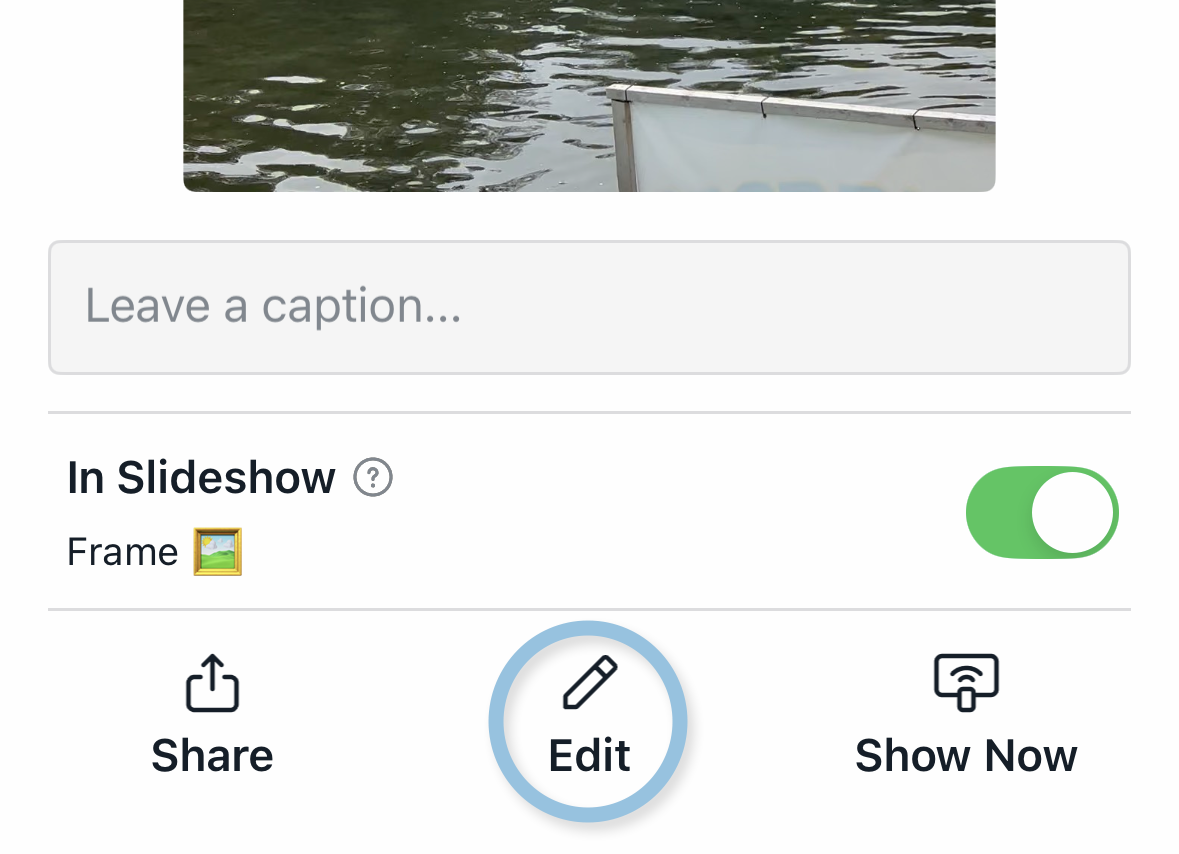Viewport: 1179px width, 854px height.
Task: Tap Show Now to display on frame
Action: click(x=966, y=716)
